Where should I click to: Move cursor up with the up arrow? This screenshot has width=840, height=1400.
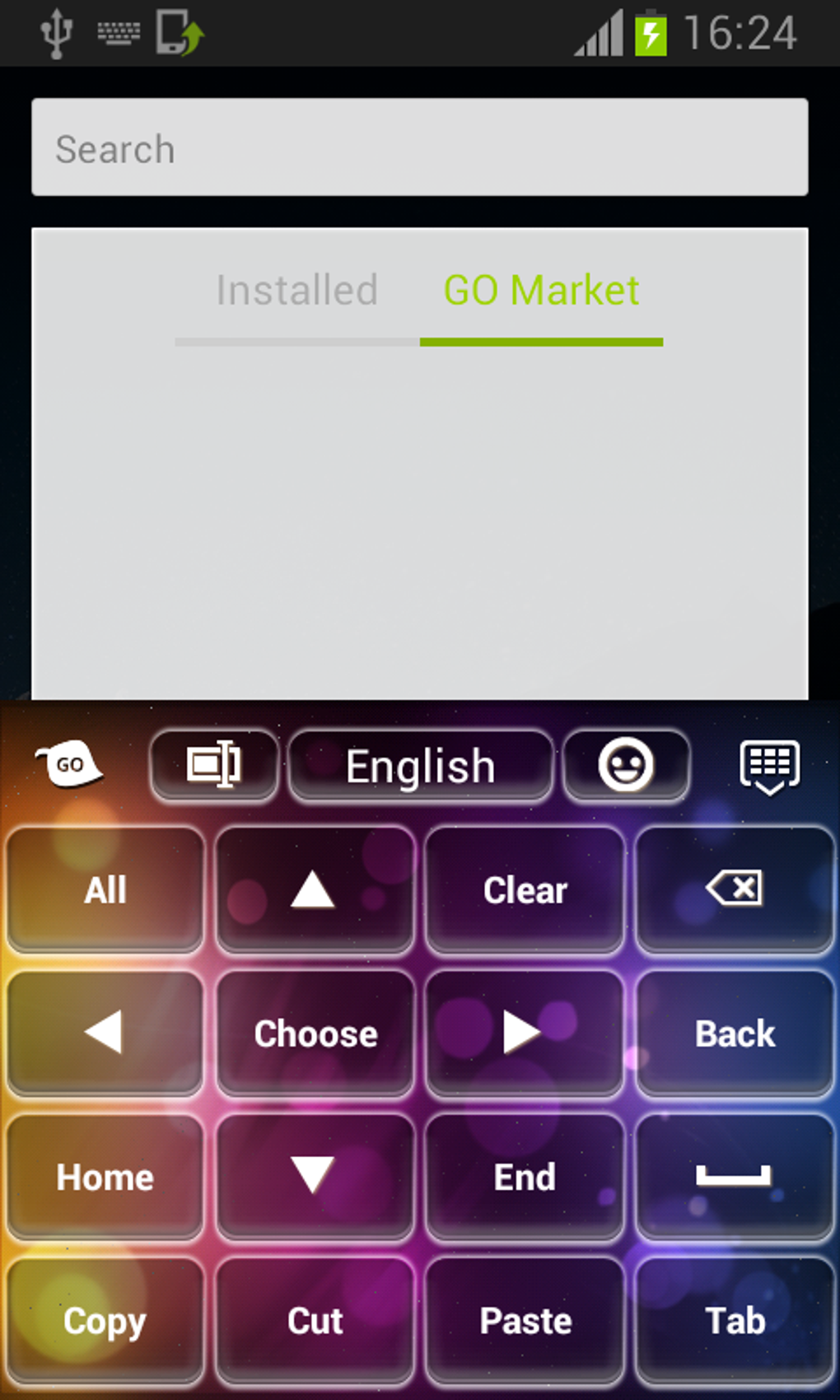[315, 890]
